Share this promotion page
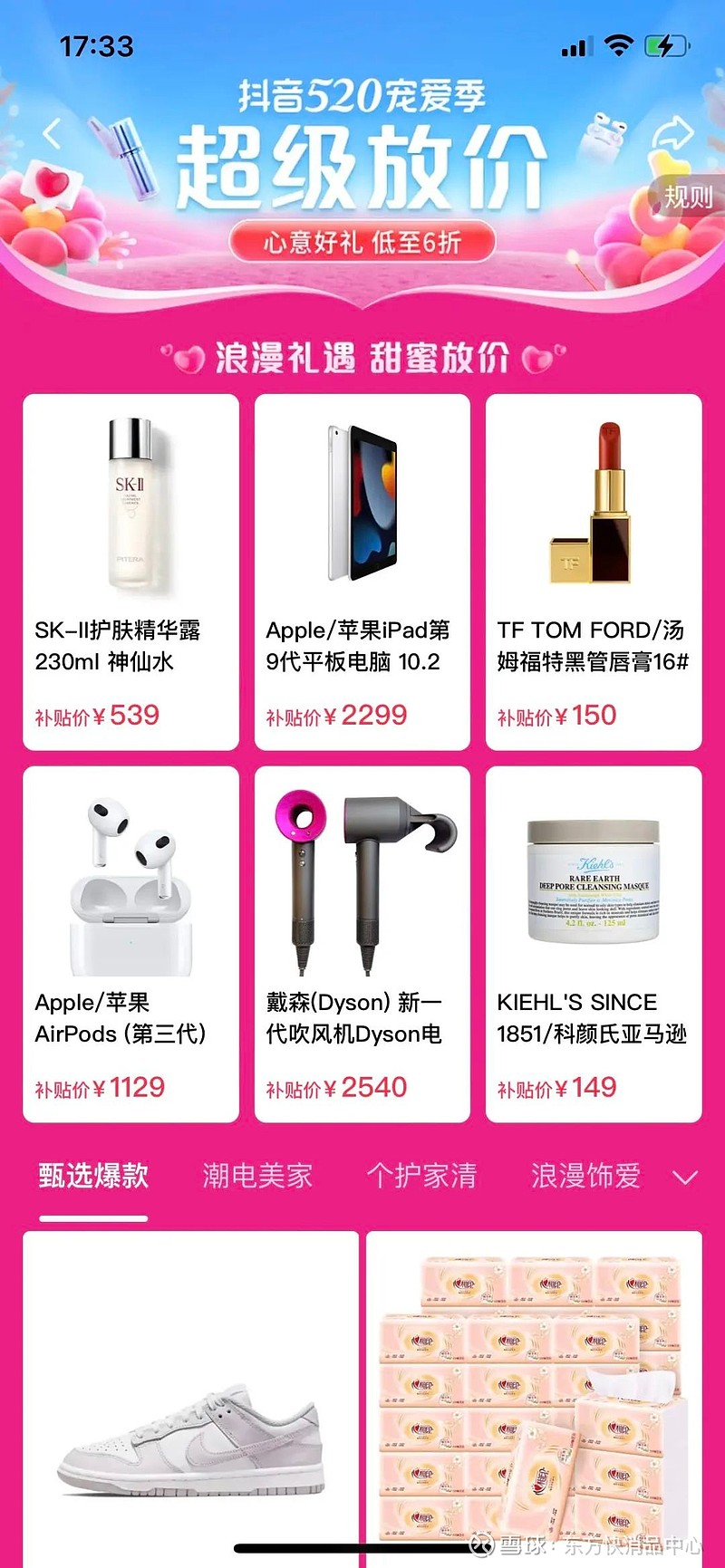Screen dimensions: 725x1568 pos(673,136)
